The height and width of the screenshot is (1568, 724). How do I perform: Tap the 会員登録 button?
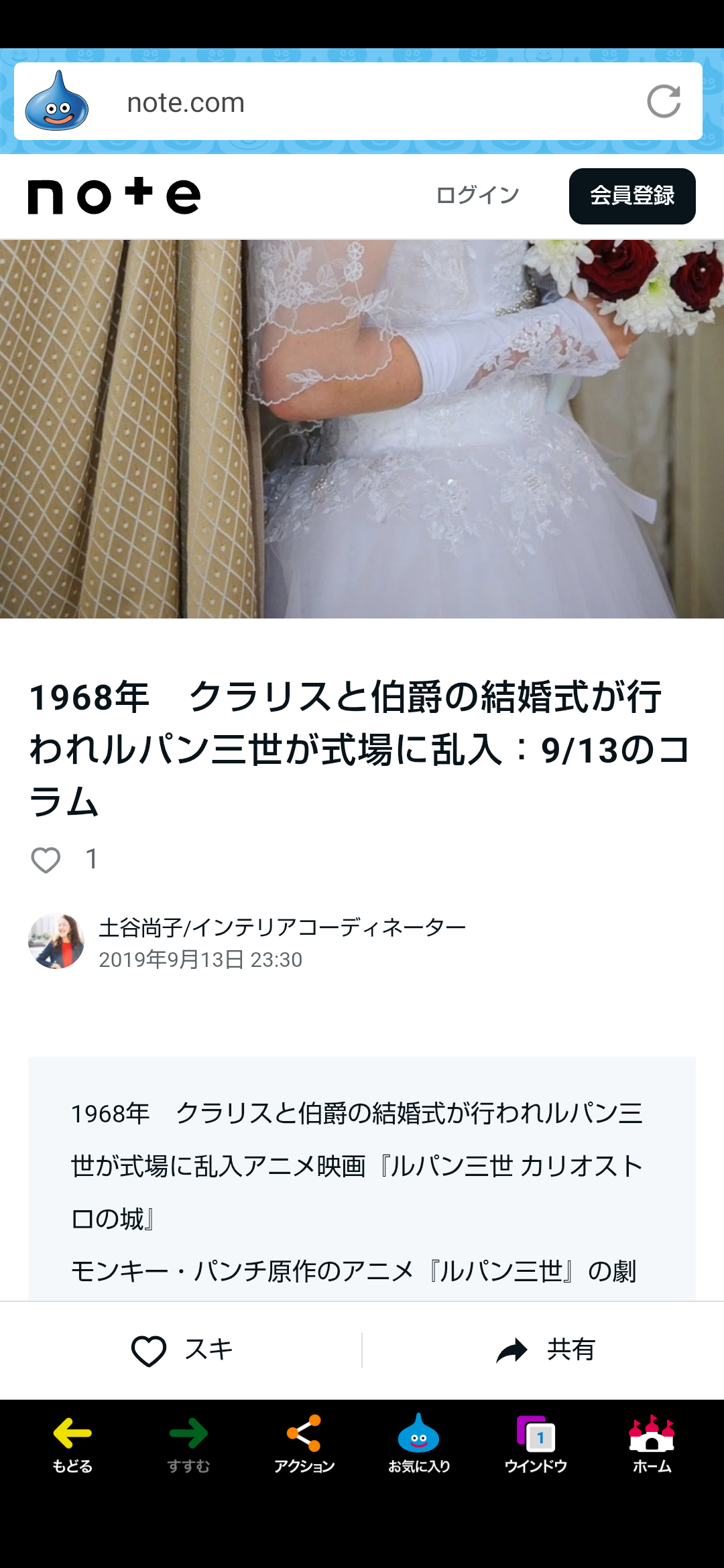point(632,196)
